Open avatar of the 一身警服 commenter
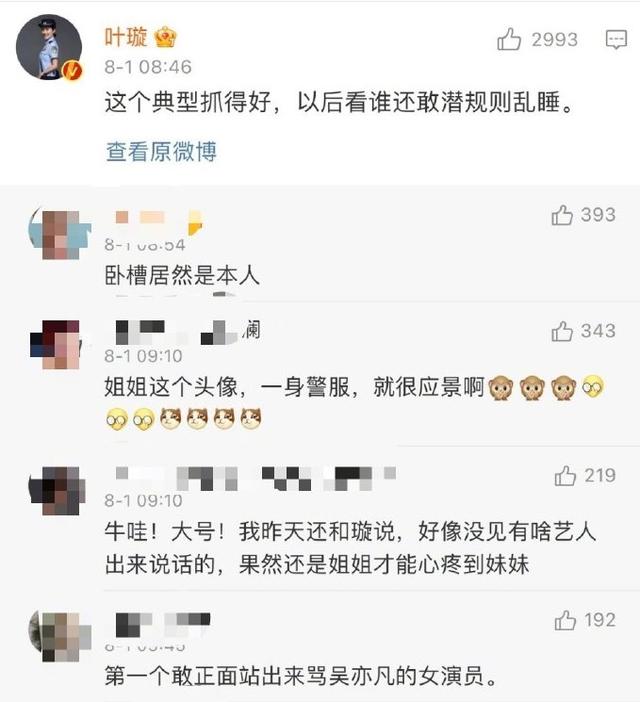 coord(55,346)
